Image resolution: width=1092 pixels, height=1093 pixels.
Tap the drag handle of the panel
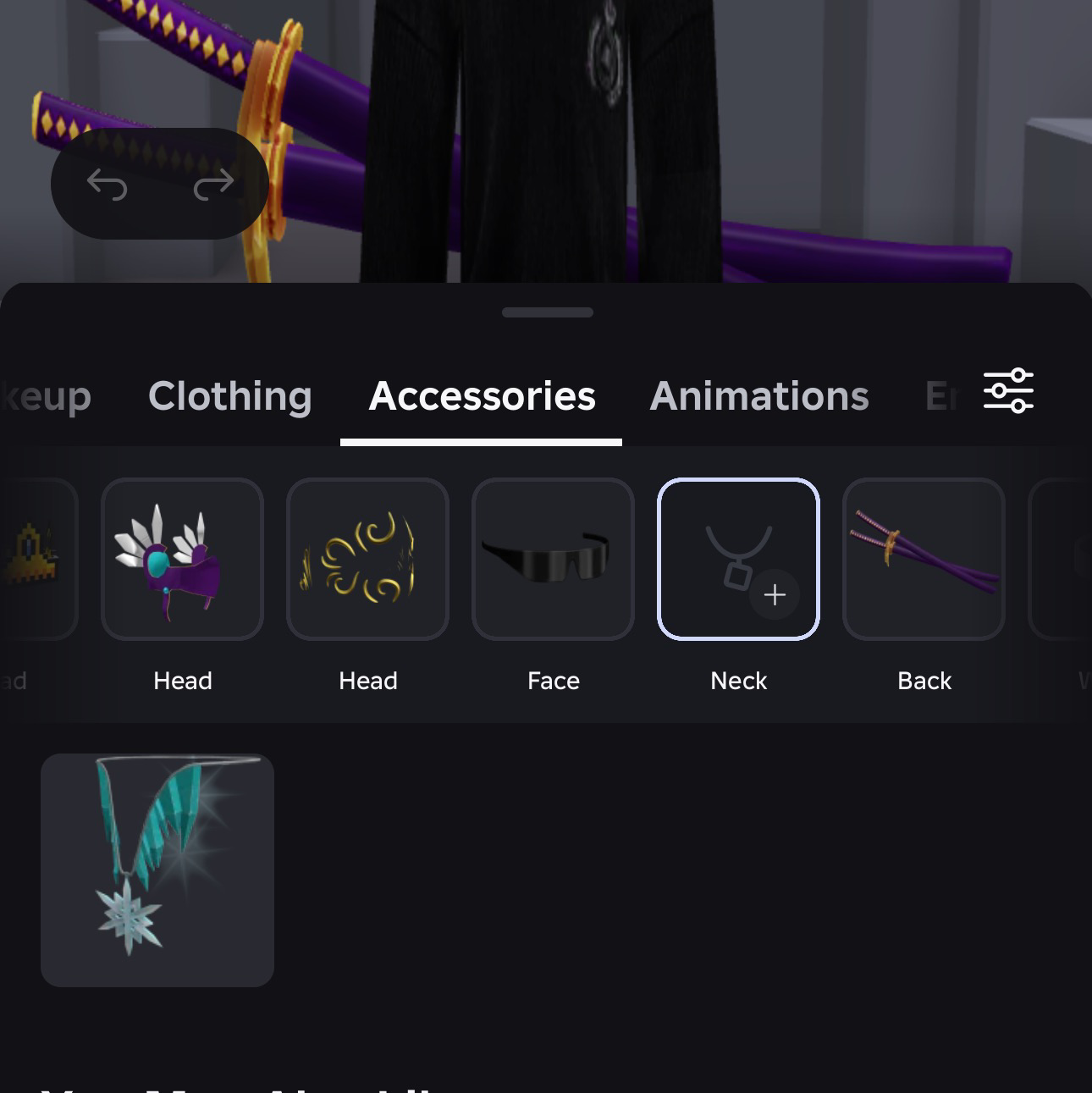click(547, 312)
